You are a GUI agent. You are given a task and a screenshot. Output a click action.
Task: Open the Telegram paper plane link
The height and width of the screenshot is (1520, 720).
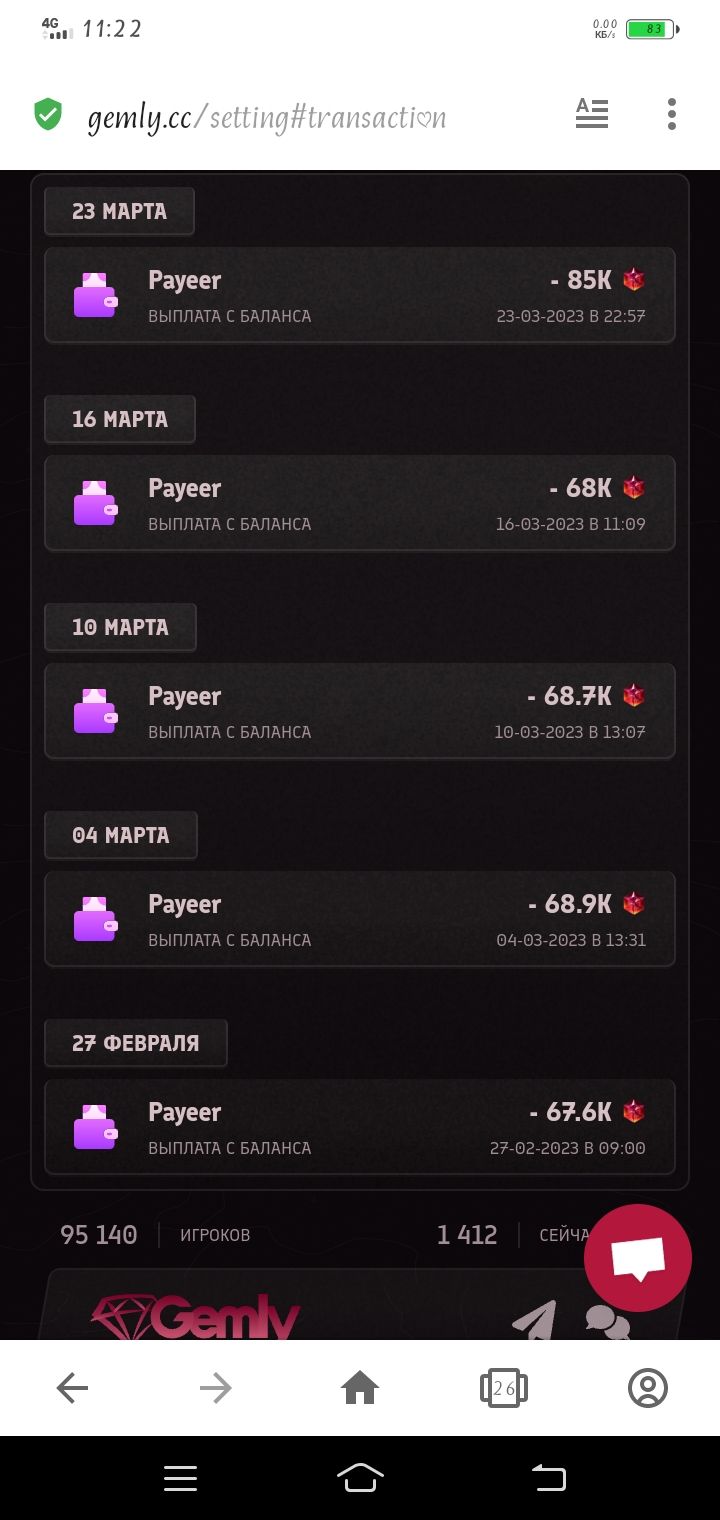535,1320
